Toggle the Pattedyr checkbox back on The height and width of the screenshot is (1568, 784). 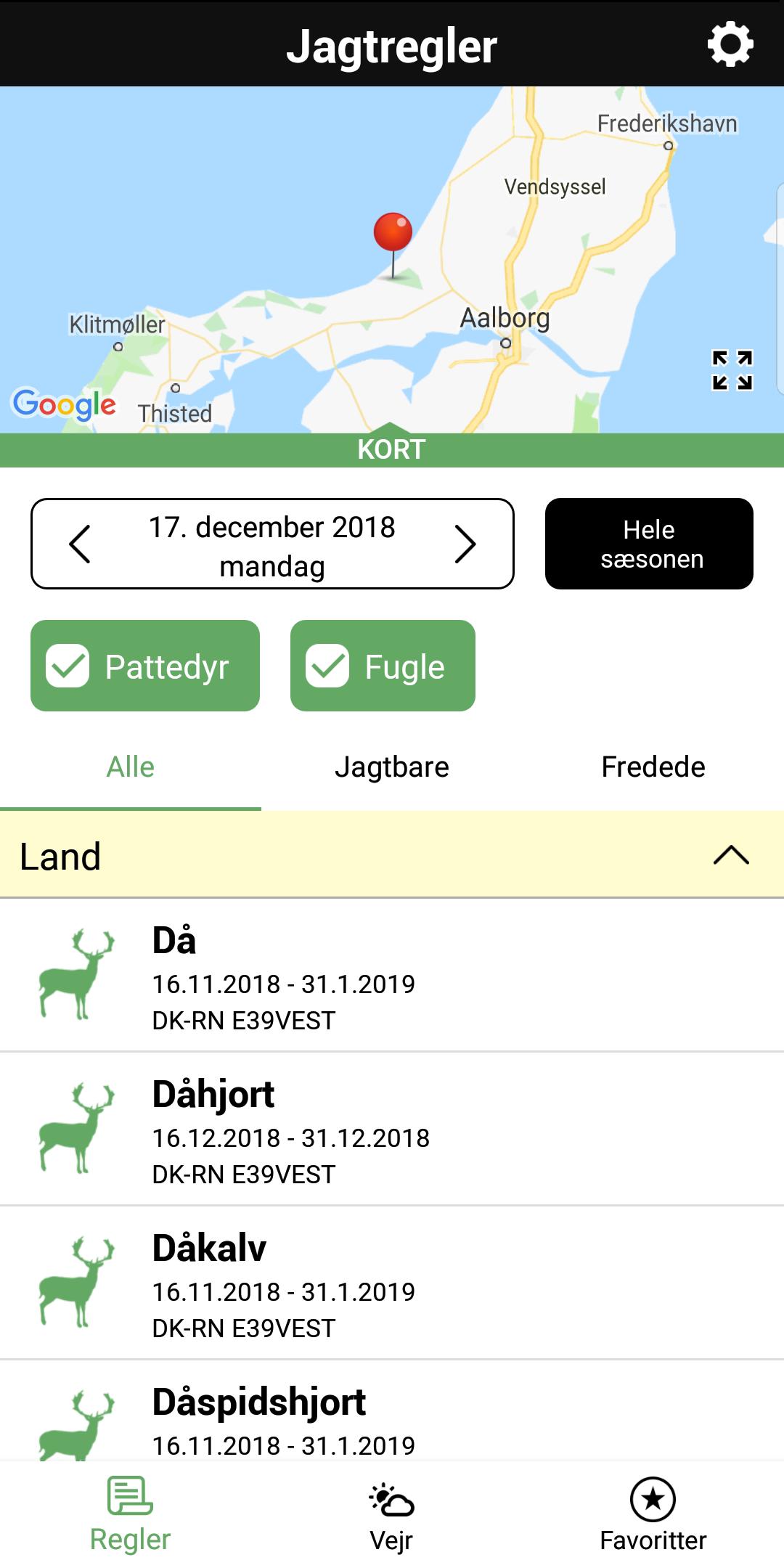[x=70, y=665]
